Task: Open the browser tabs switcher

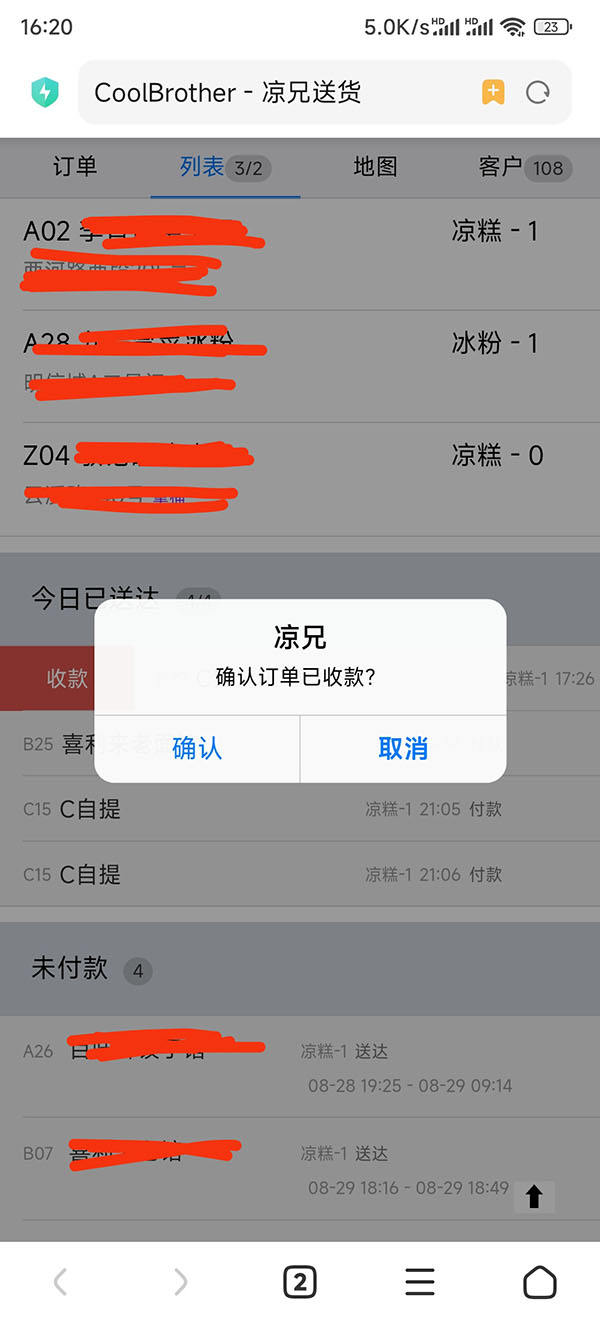Action: [x=300, y=1281]
